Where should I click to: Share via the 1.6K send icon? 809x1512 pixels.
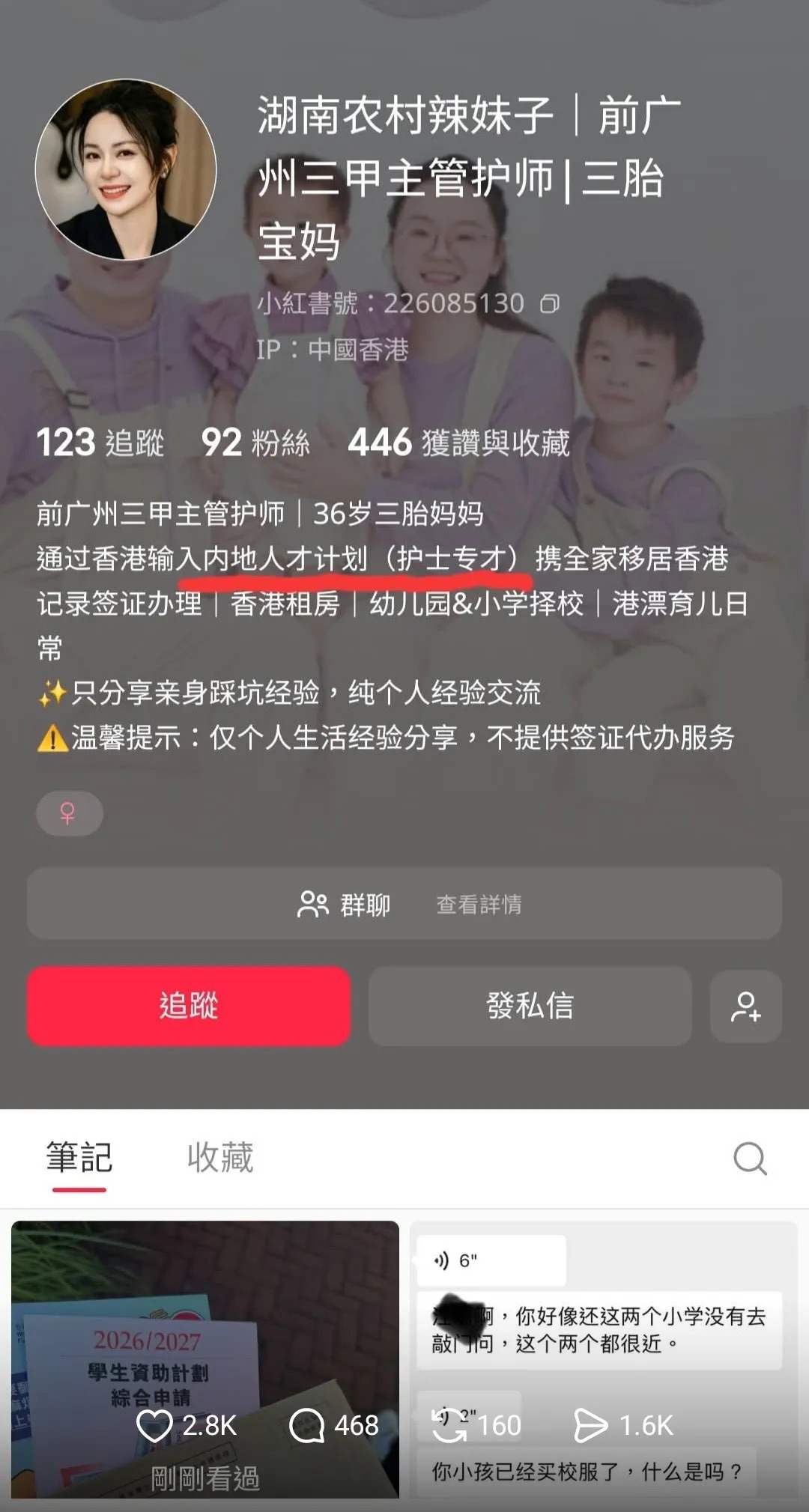pos(591,1425)
